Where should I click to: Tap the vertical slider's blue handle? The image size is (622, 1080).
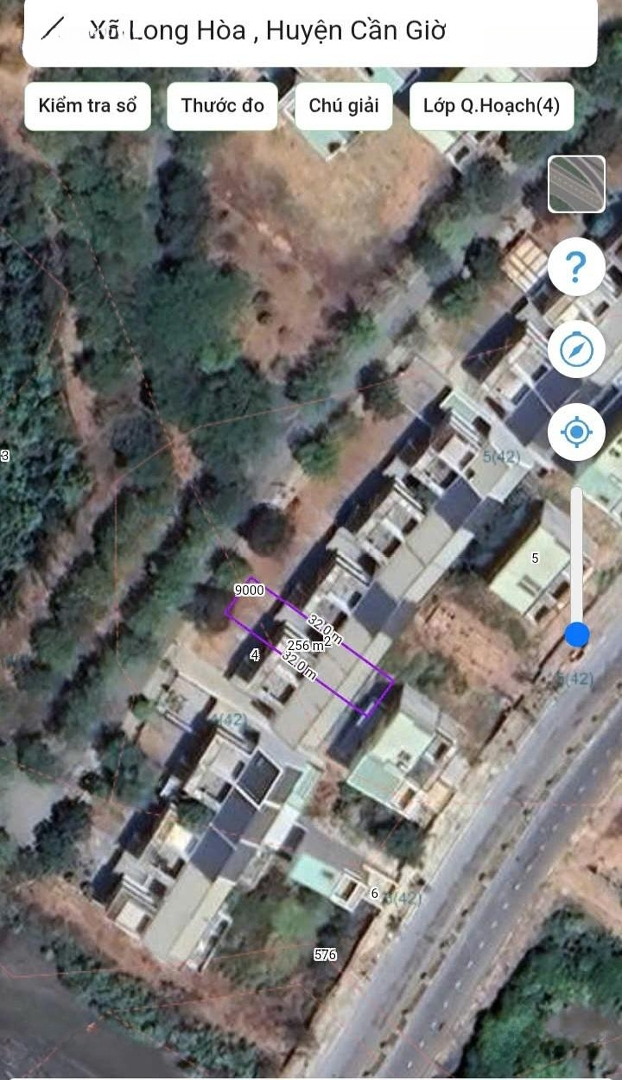click(577, 634)
